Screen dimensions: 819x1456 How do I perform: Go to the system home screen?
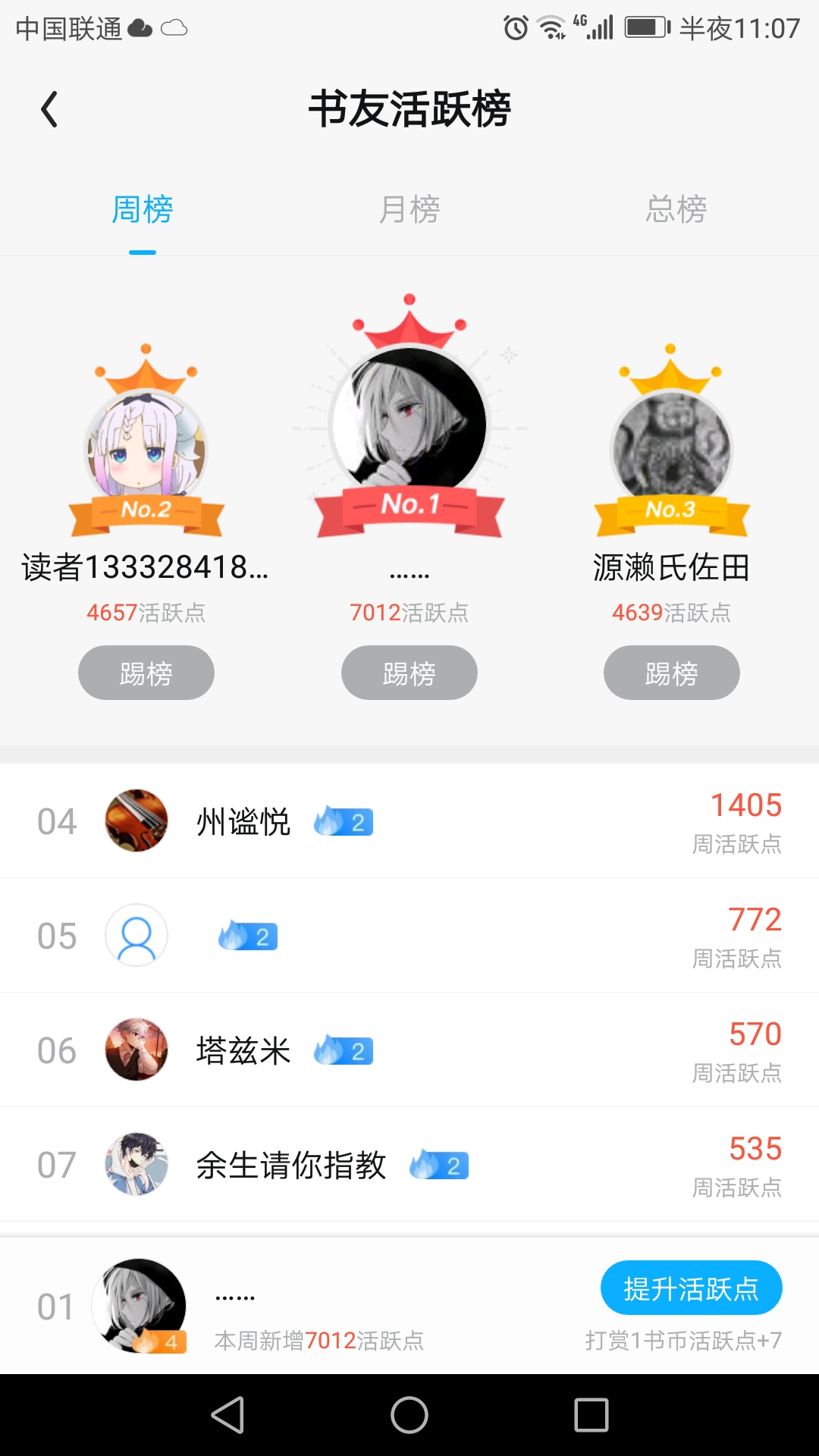click(x=409, y=1415)
